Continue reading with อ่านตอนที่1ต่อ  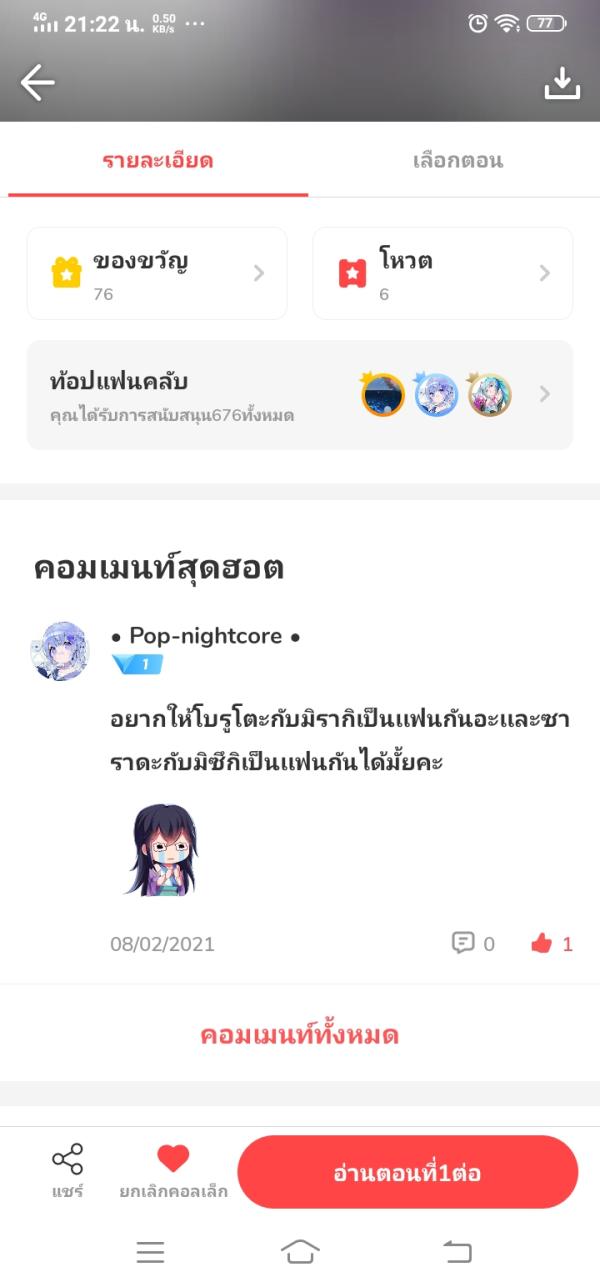tap(407, 1172)
